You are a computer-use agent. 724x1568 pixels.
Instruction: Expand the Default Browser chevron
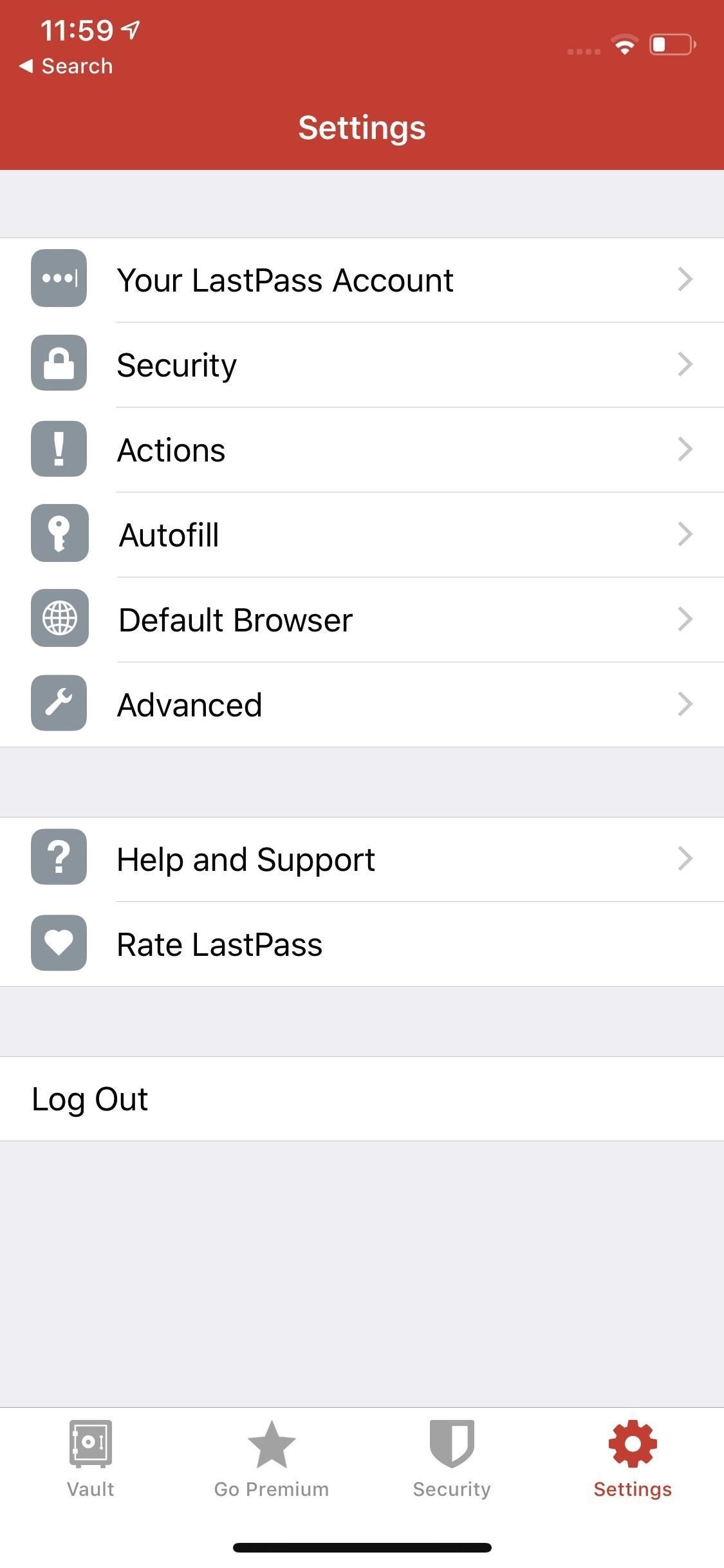pyautogui.click(x=685, y=619)
